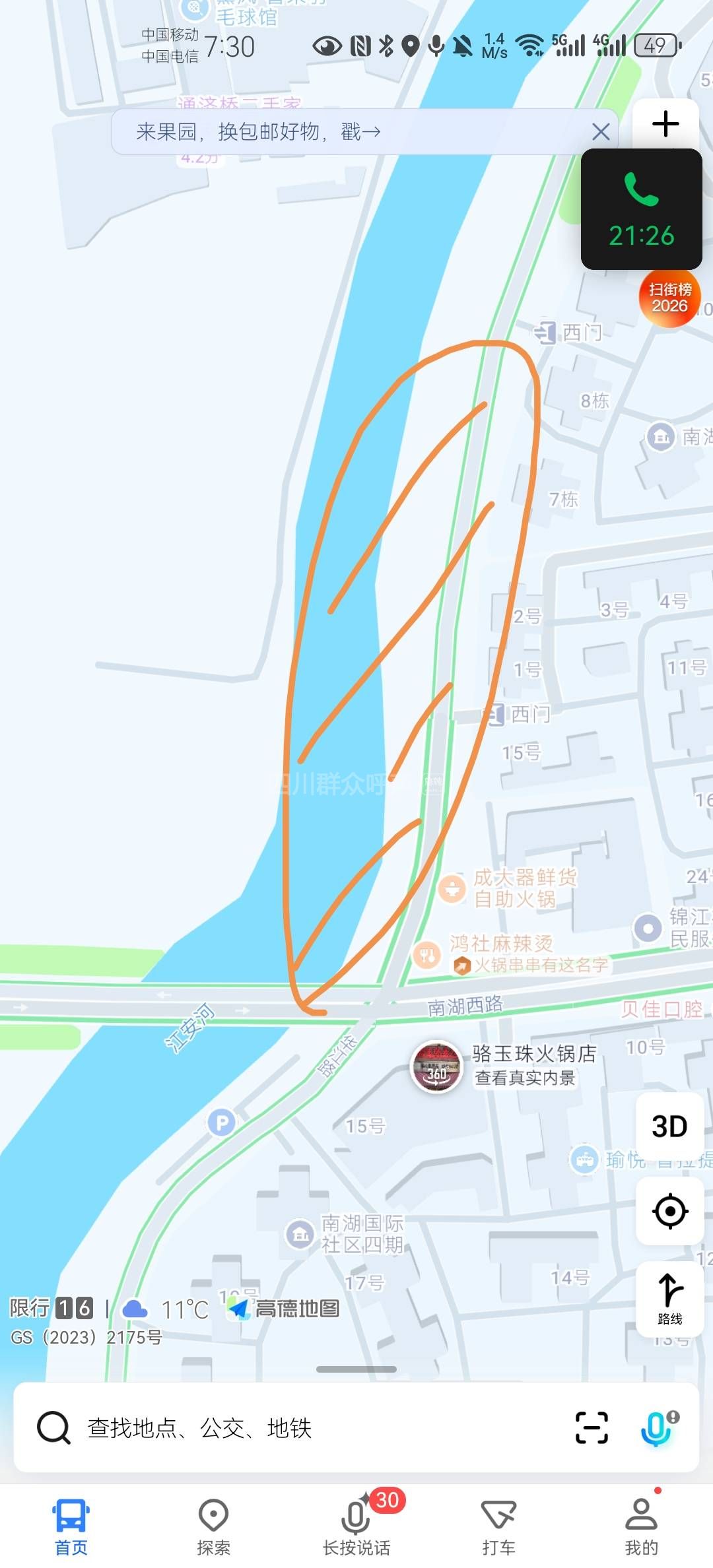
Task: Select the 鸿社麻辣烫 restaurant marker
Action: click(427, 955)
